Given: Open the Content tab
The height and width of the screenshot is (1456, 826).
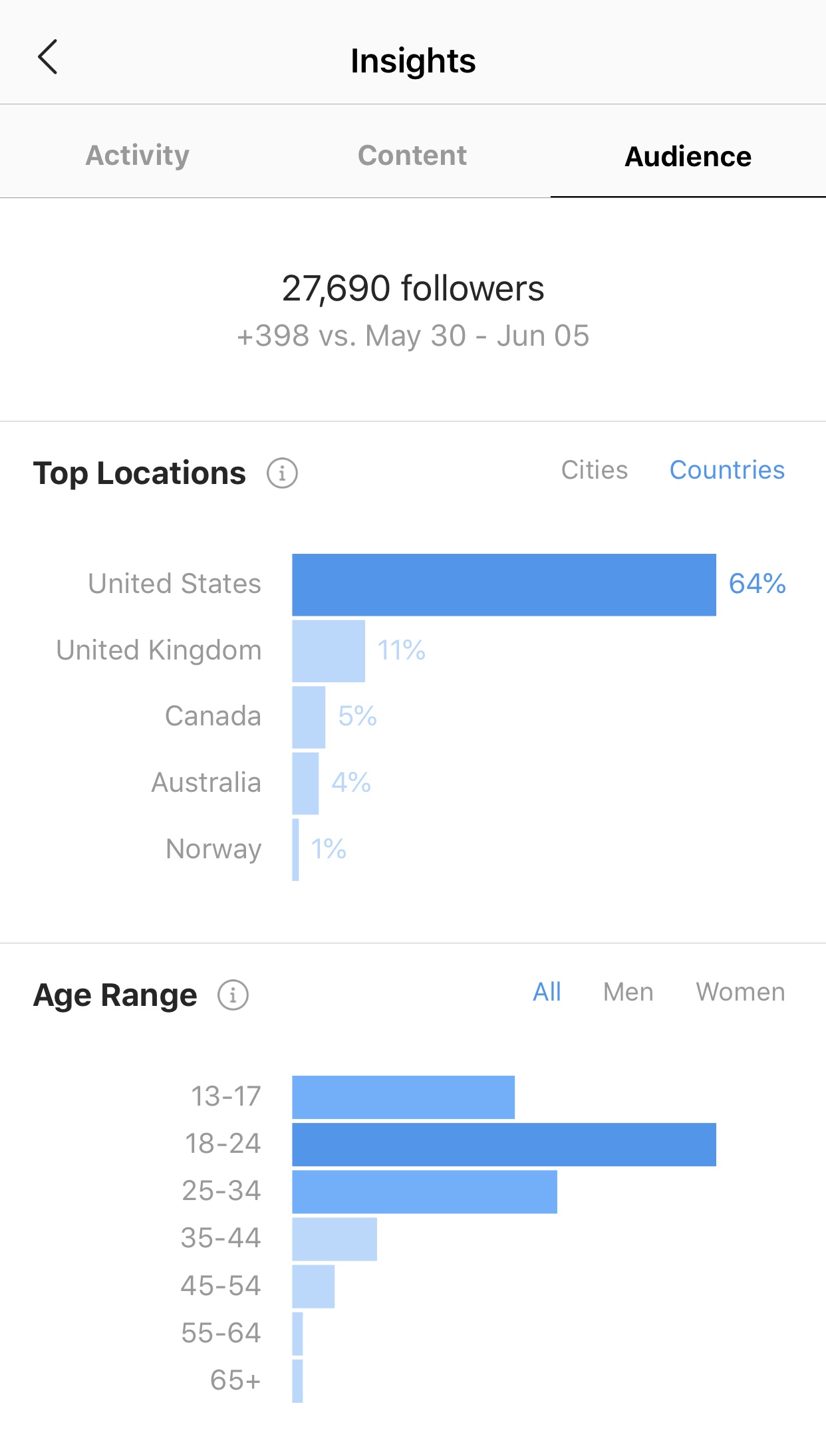Looking at the screenshot, I should click(x=412, y=156).
